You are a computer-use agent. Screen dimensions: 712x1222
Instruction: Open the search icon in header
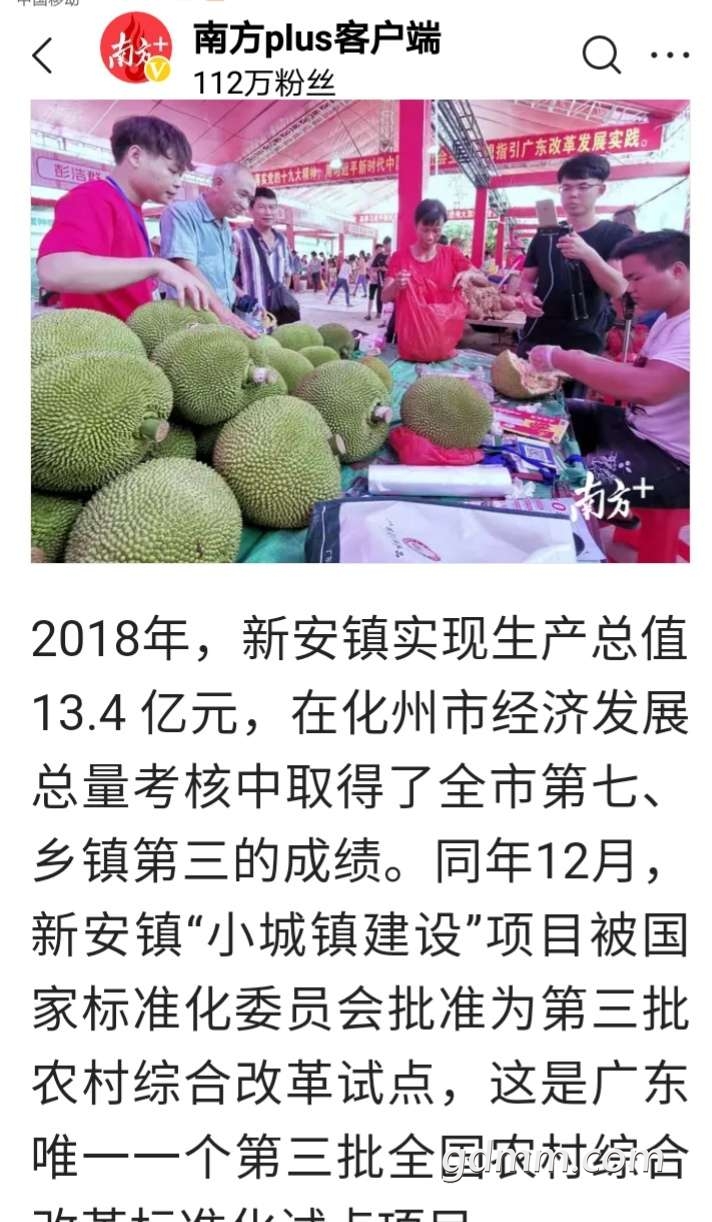(600, 56)
